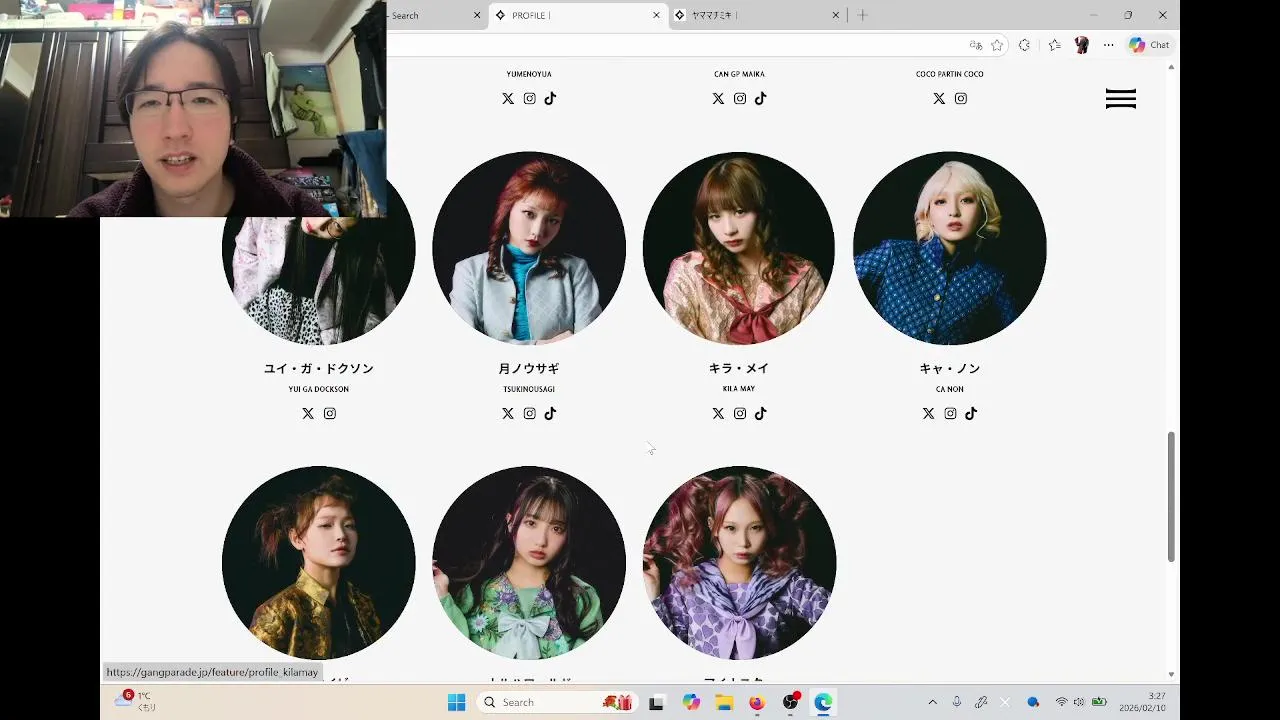The width and height of the screenshot is (1280, 720).
Task: Open Kila May's Instagram
Action: coord(739,413)
